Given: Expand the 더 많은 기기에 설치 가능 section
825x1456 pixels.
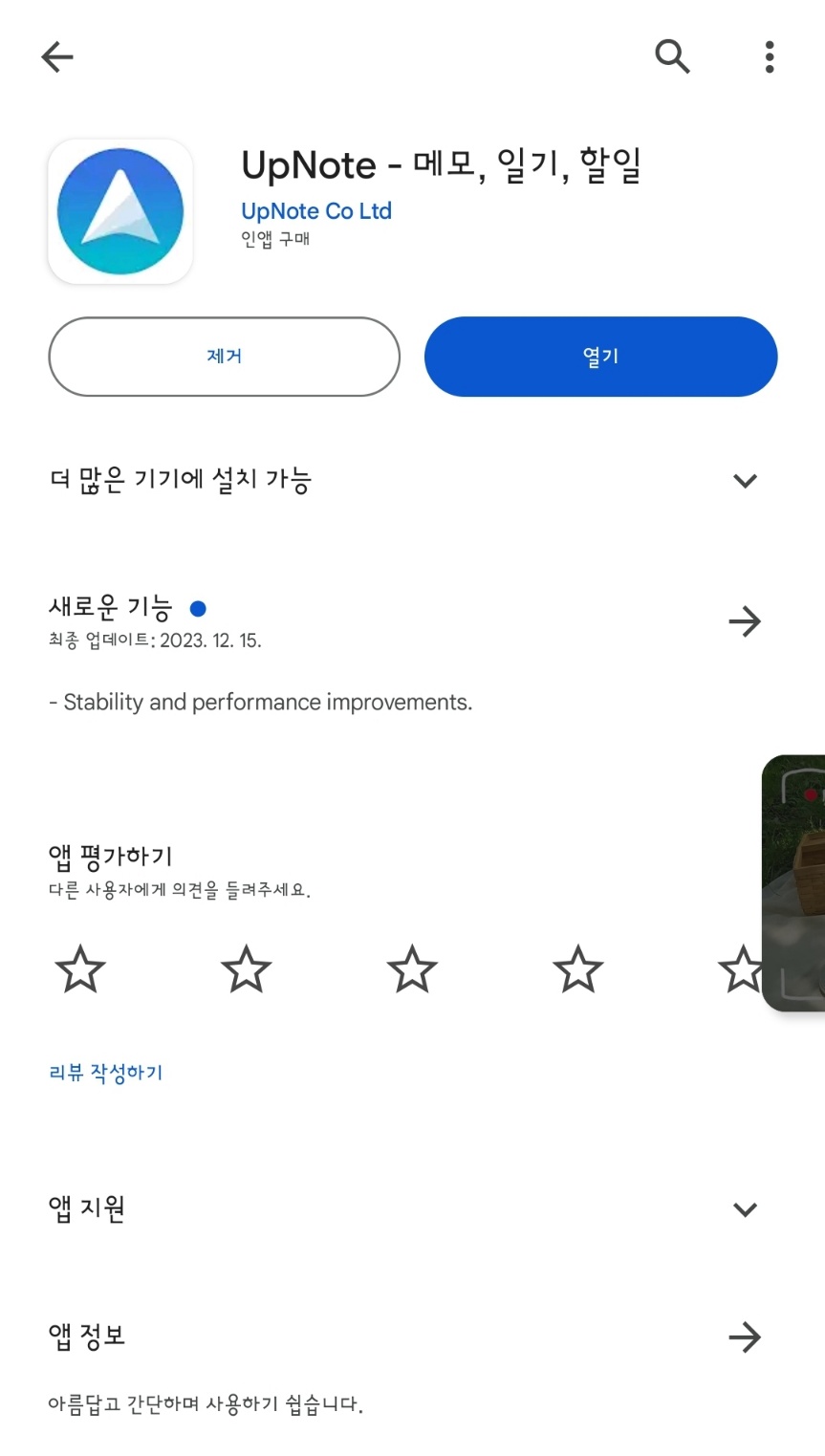Looking at the screenshot, I should 745,481.
